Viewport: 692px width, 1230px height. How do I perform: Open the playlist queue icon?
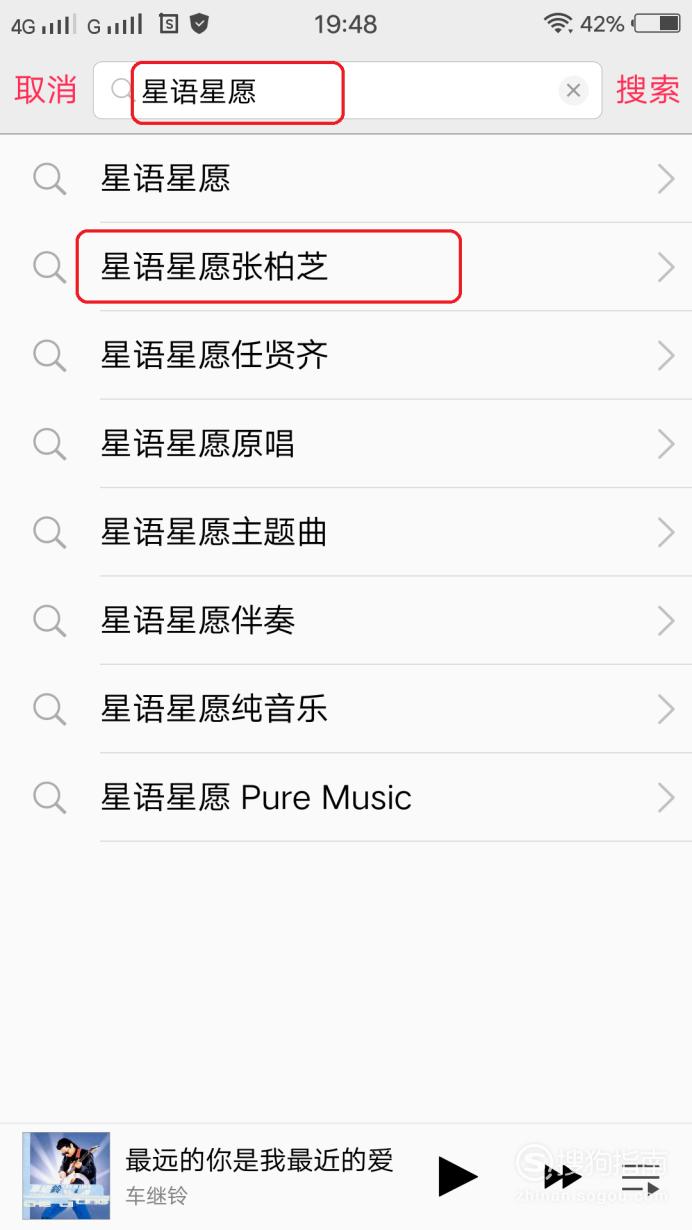click(640, 1176)
